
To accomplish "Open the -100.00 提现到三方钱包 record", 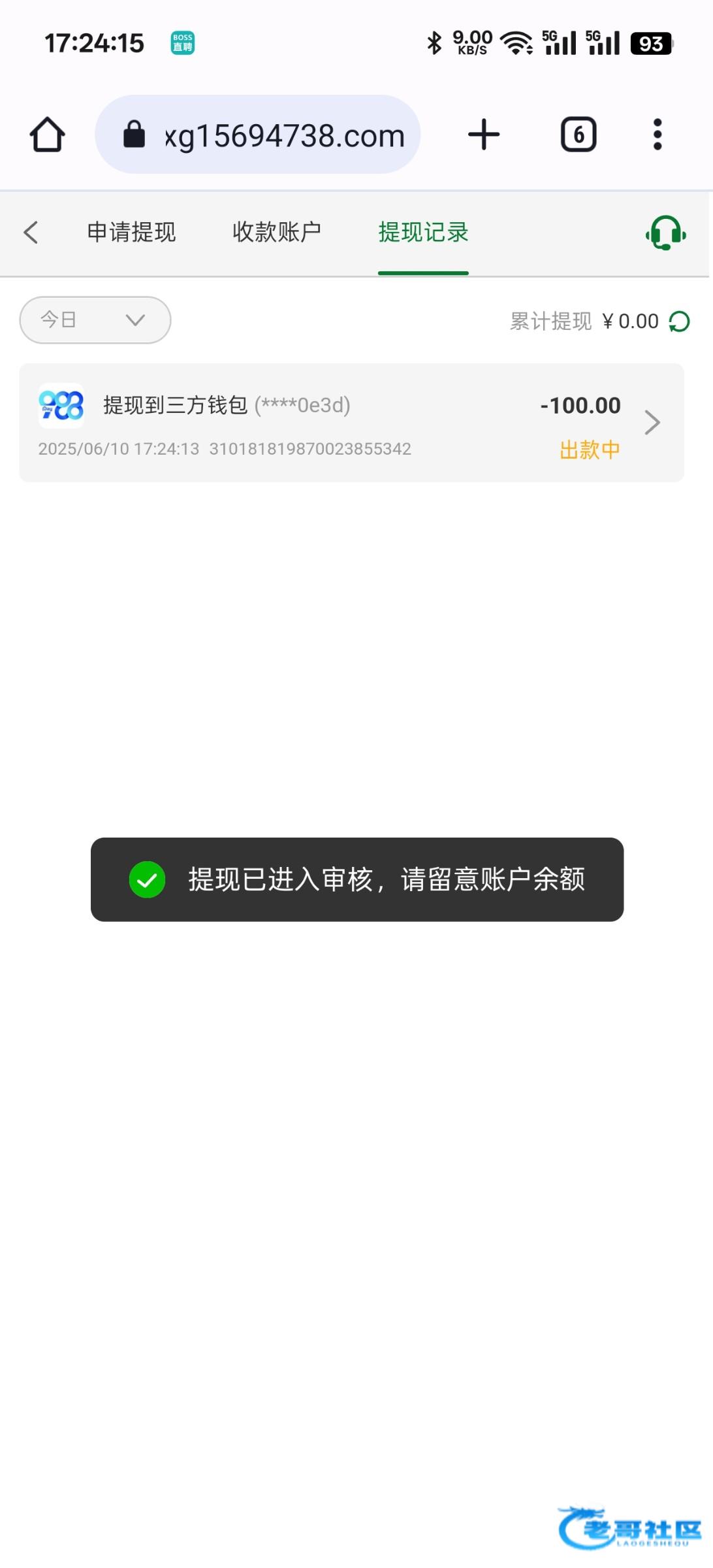I will coord(351,423).
